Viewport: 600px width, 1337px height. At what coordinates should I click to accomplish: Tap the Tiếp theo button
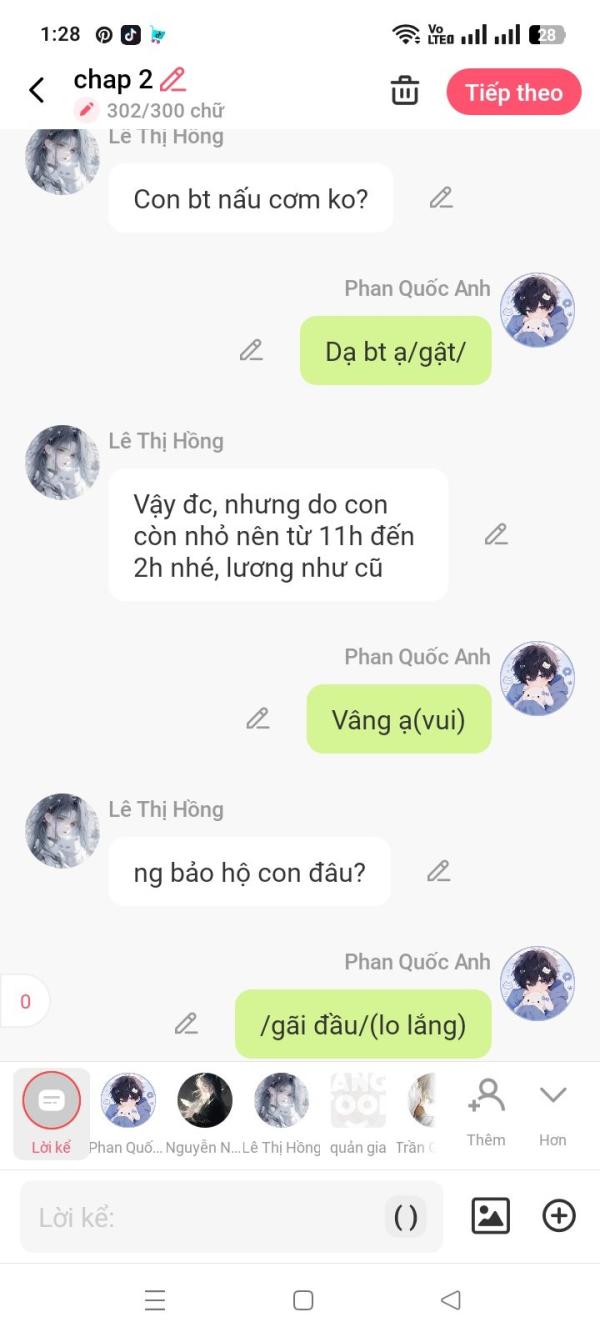pos(514,92)
